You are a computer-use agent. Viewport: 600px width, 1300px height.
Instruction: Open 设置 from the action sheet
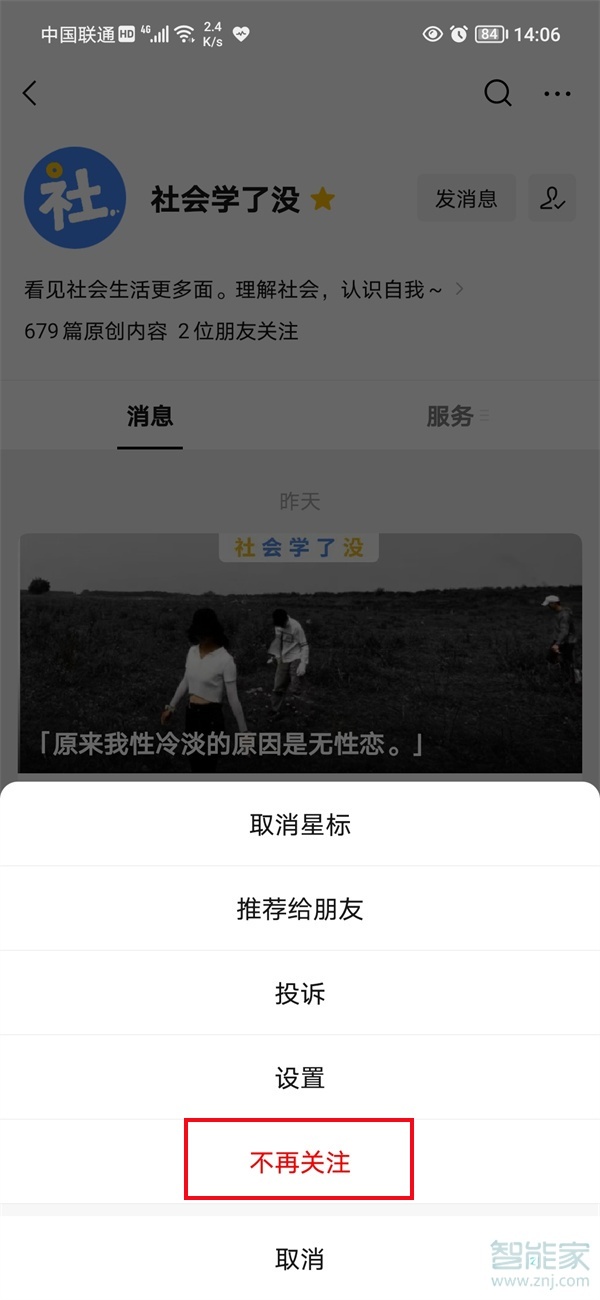(x=300, y=1078)
